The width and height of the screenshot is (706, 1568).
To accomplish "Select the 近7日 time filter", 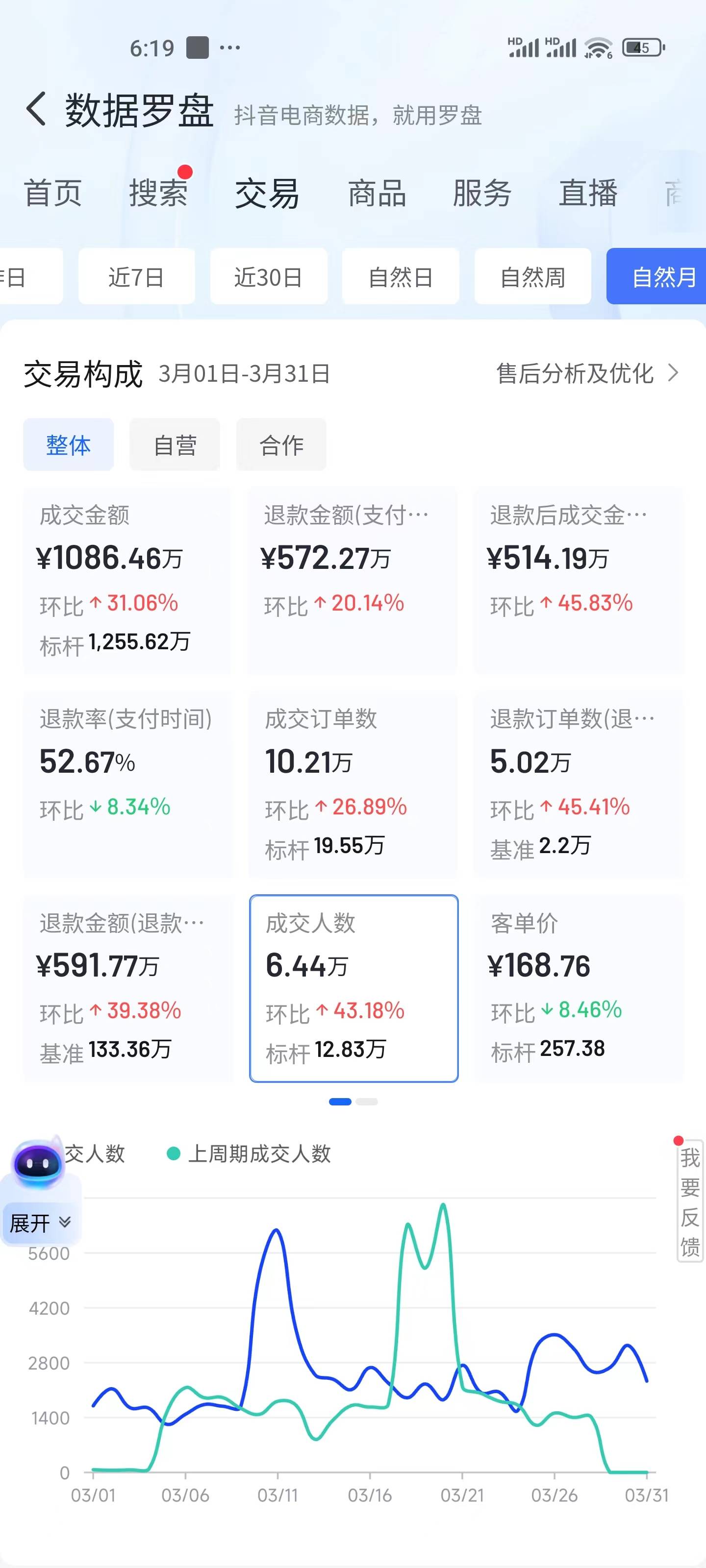I will [136, 277].
